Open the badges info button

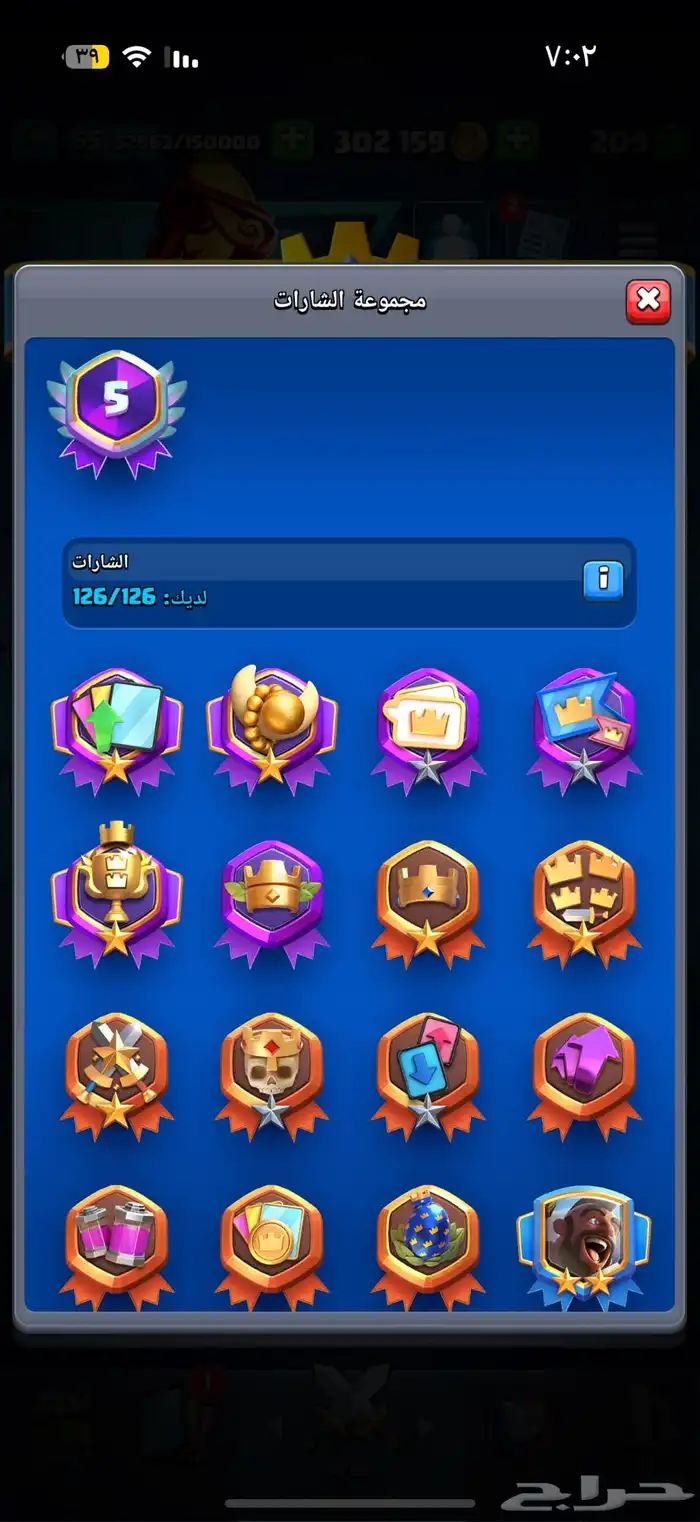click(x=603, y=579)
